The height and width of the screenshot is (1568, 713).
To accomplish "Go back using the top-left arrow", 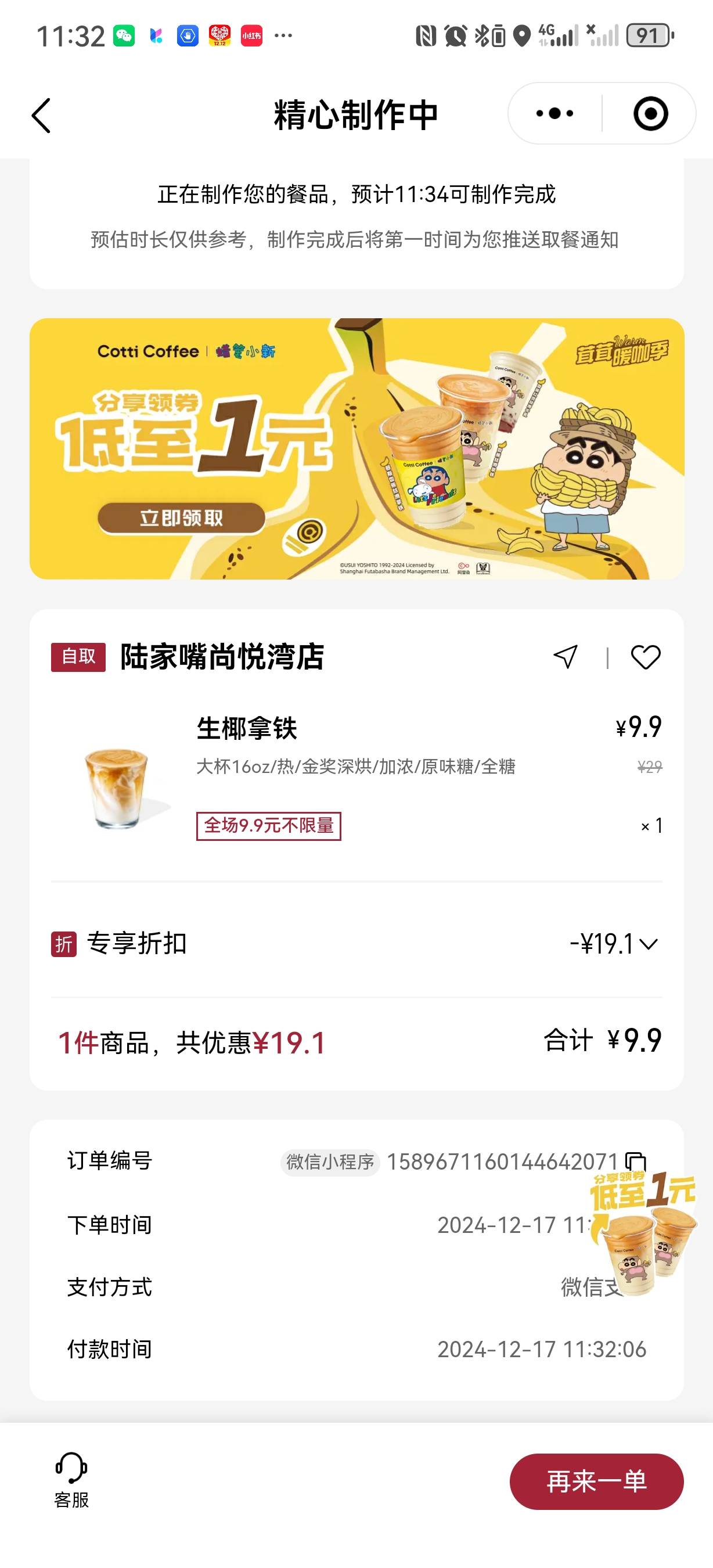I will click(41, 115).
